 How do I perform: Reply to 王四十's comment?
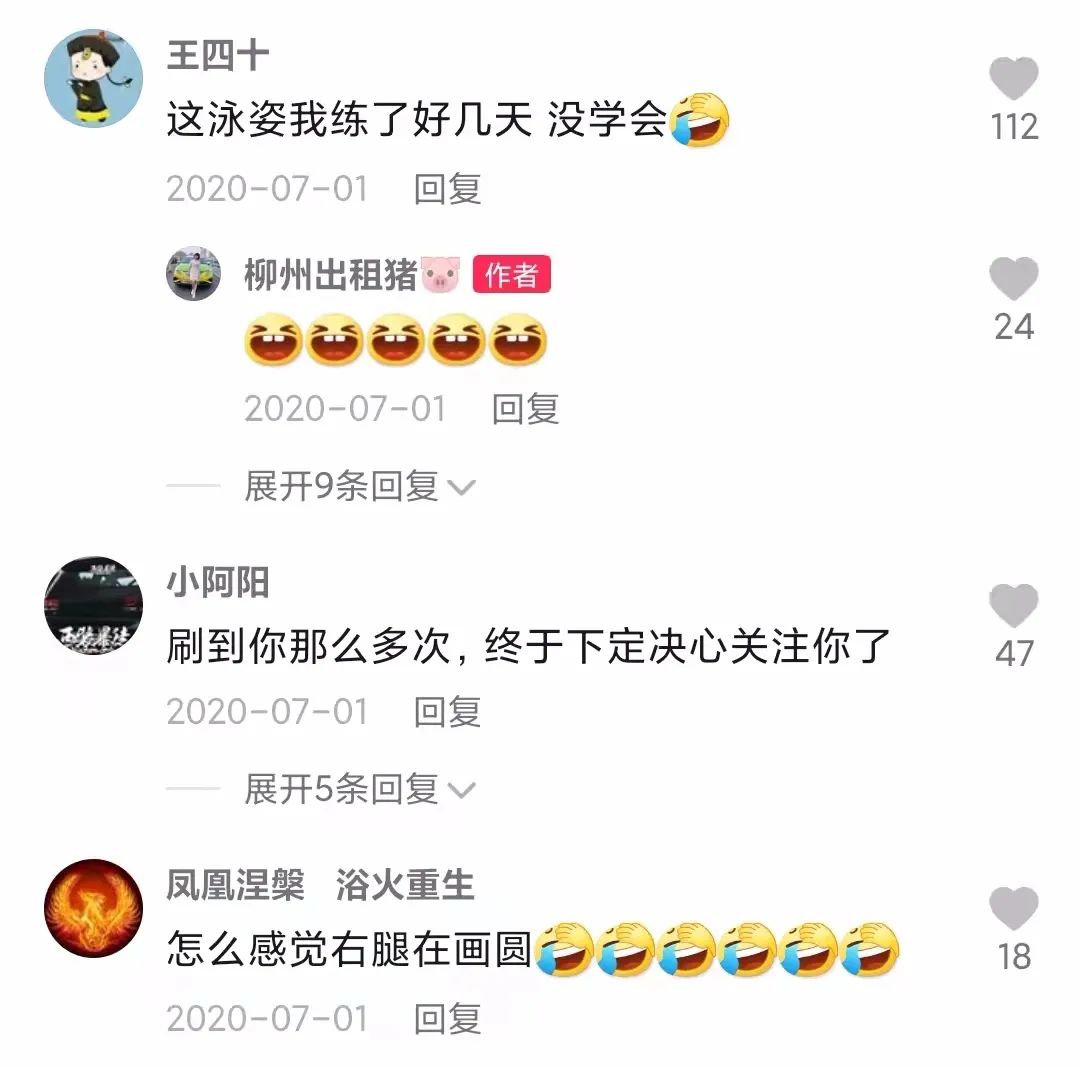pos(447,189)
